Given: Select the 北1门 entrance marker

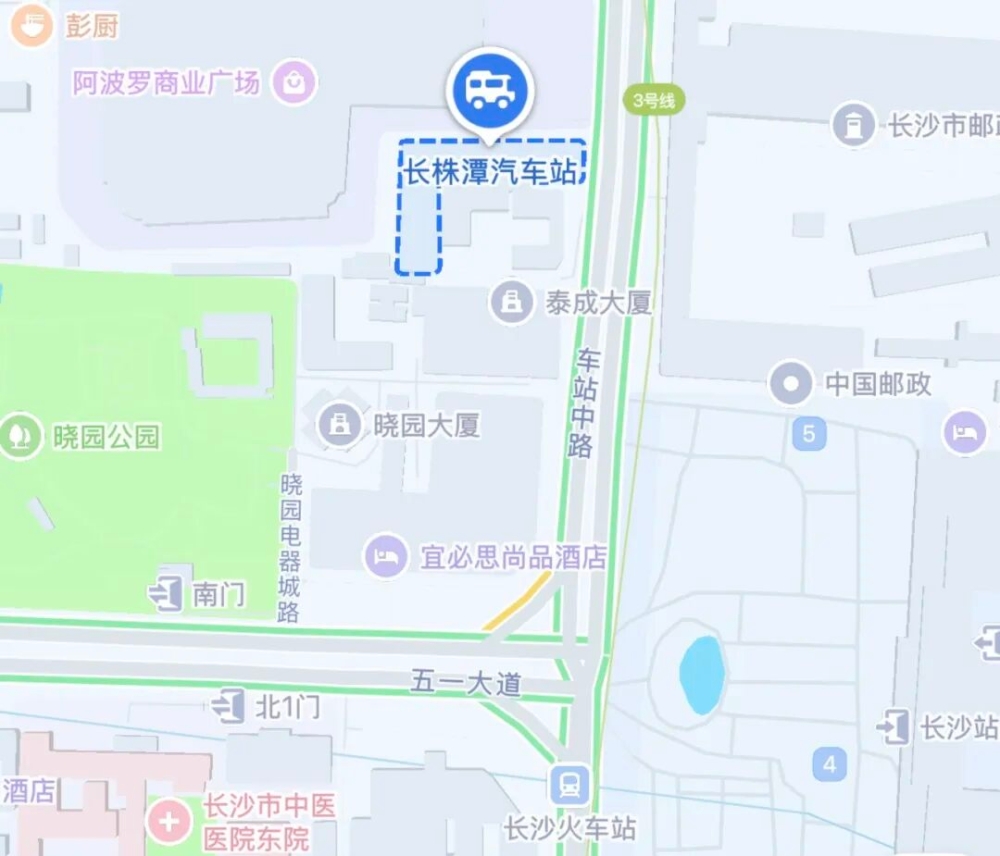Looking at the screenshot, I should 229,706.
